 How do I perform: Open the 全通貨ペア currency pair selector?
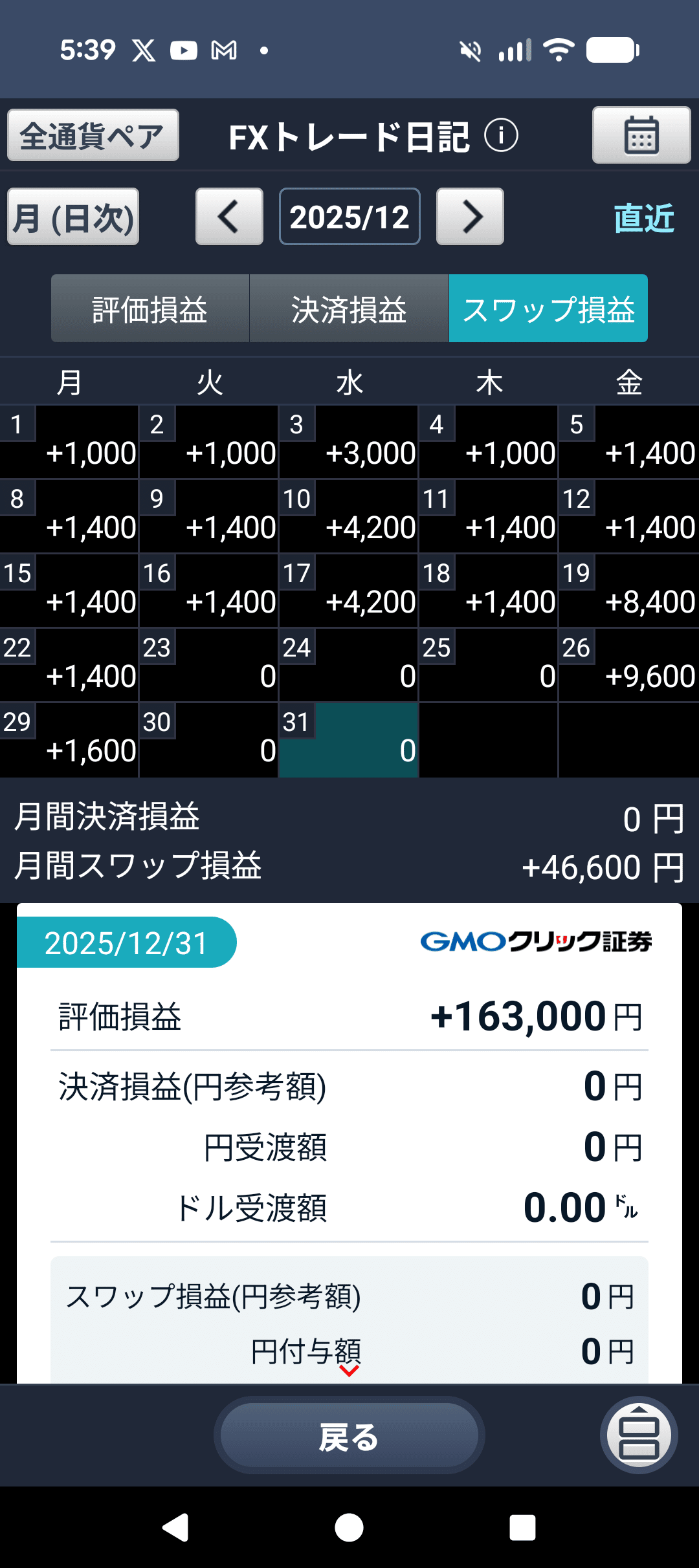[x=92, y=135]
